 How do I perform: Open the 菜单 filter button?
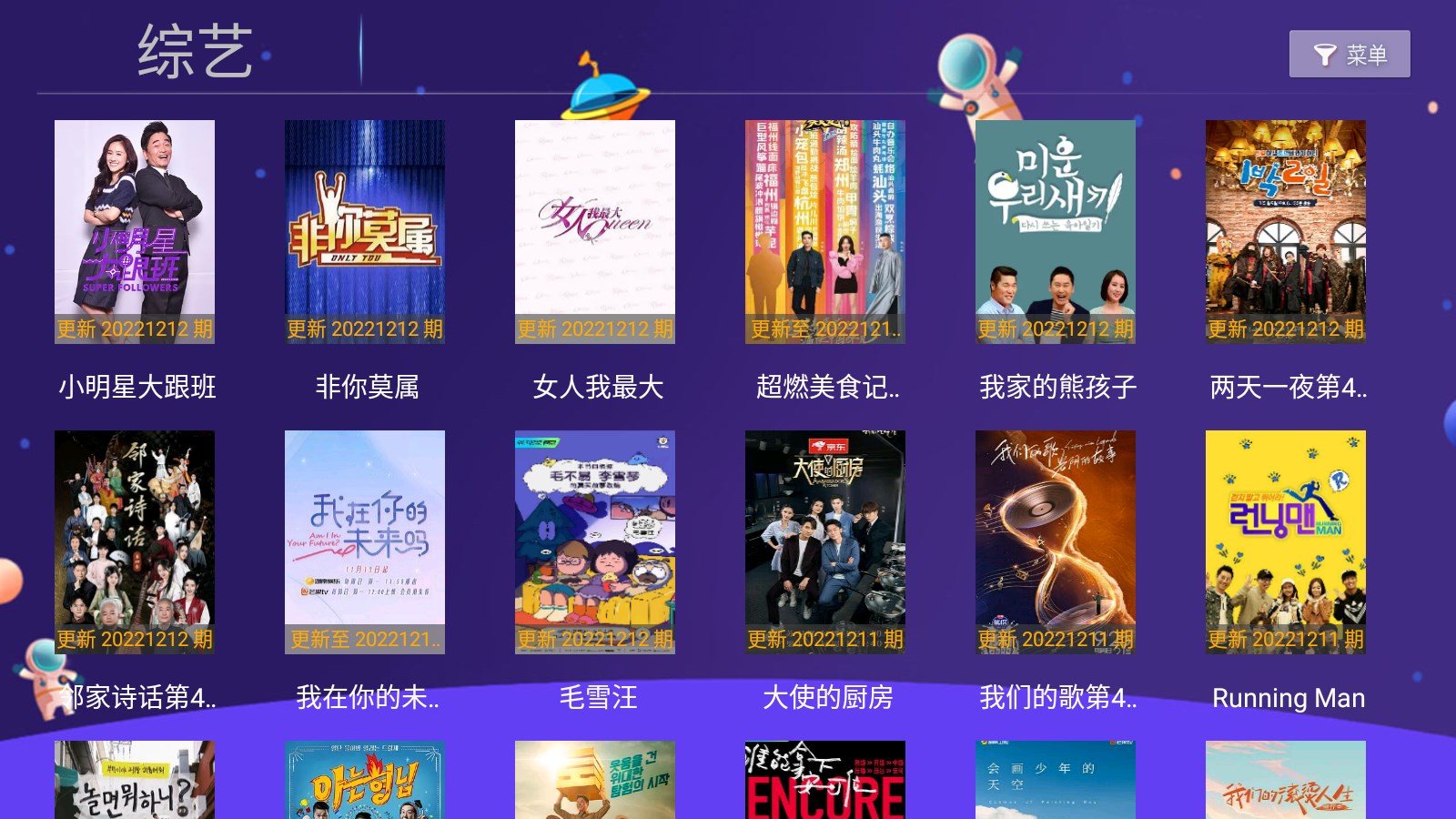click(x=1350, y=55)
